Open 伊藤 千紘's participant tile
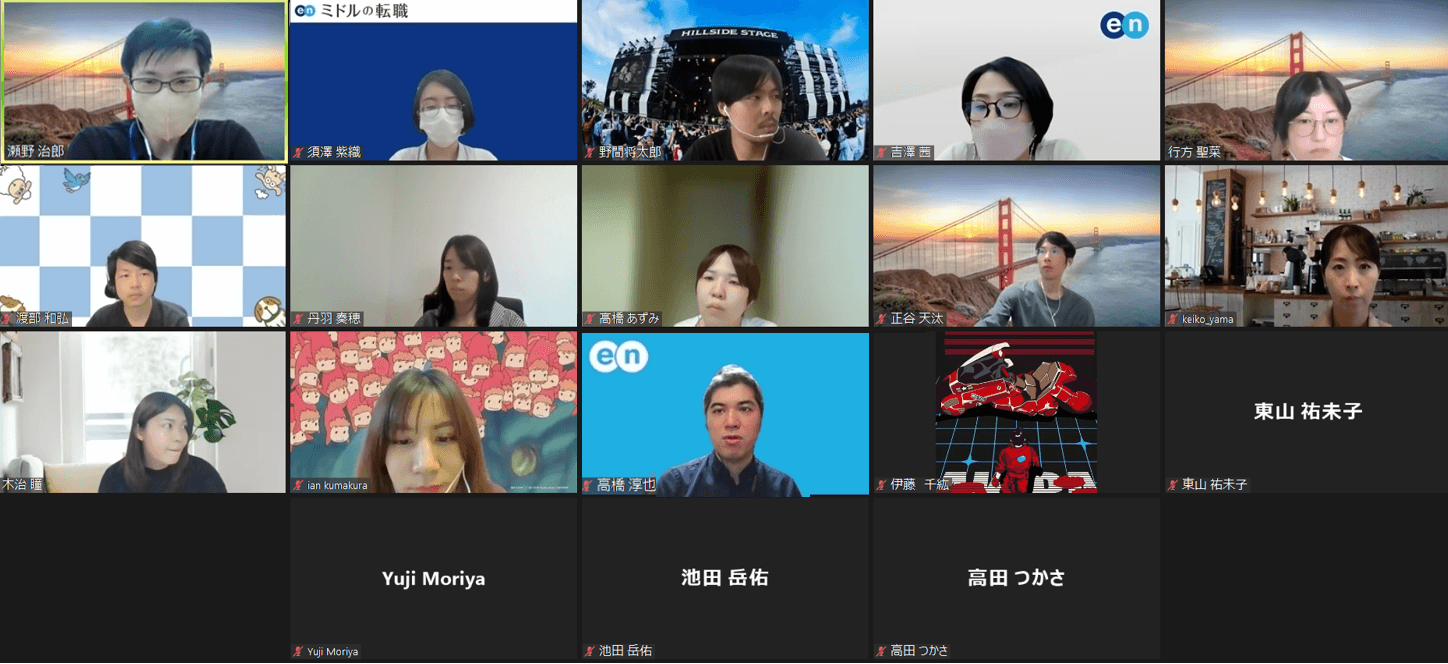 (1016, 412)
